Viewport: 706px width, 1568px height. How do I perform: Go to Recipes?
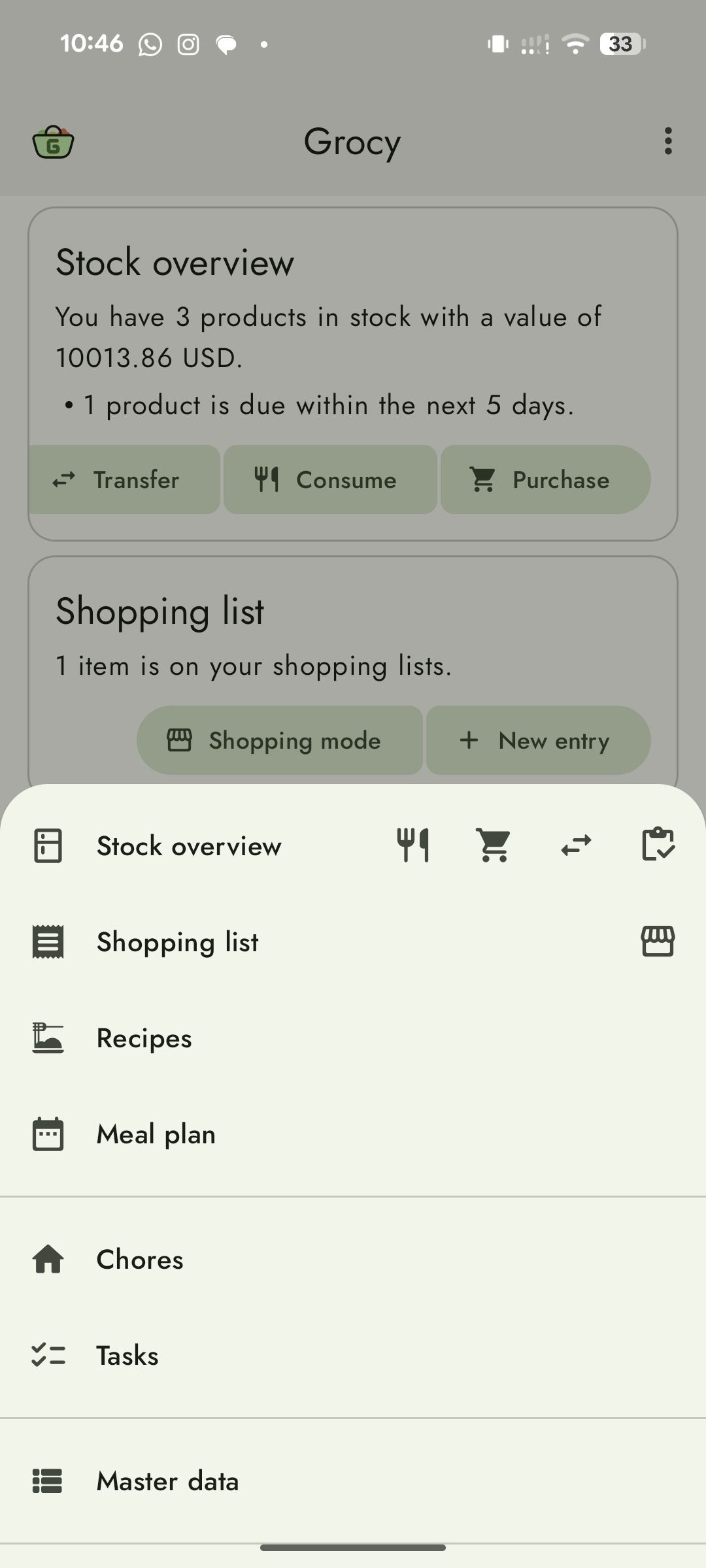click(x=144, y=1038)
